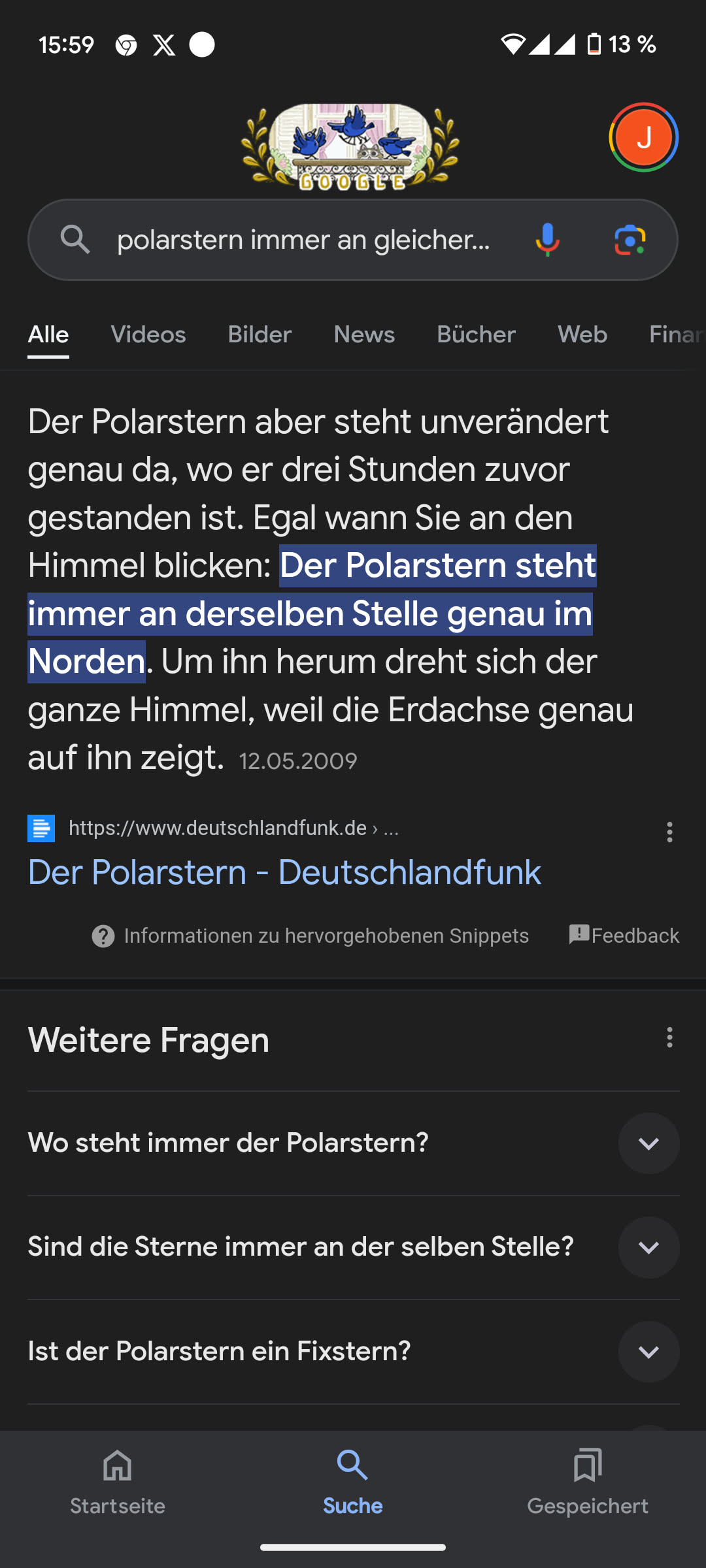This screenshot has width=706, height=1568.
Task: Expand 'Wo steht immer der Polarstern?'
Action: [x=648, y=1143]
